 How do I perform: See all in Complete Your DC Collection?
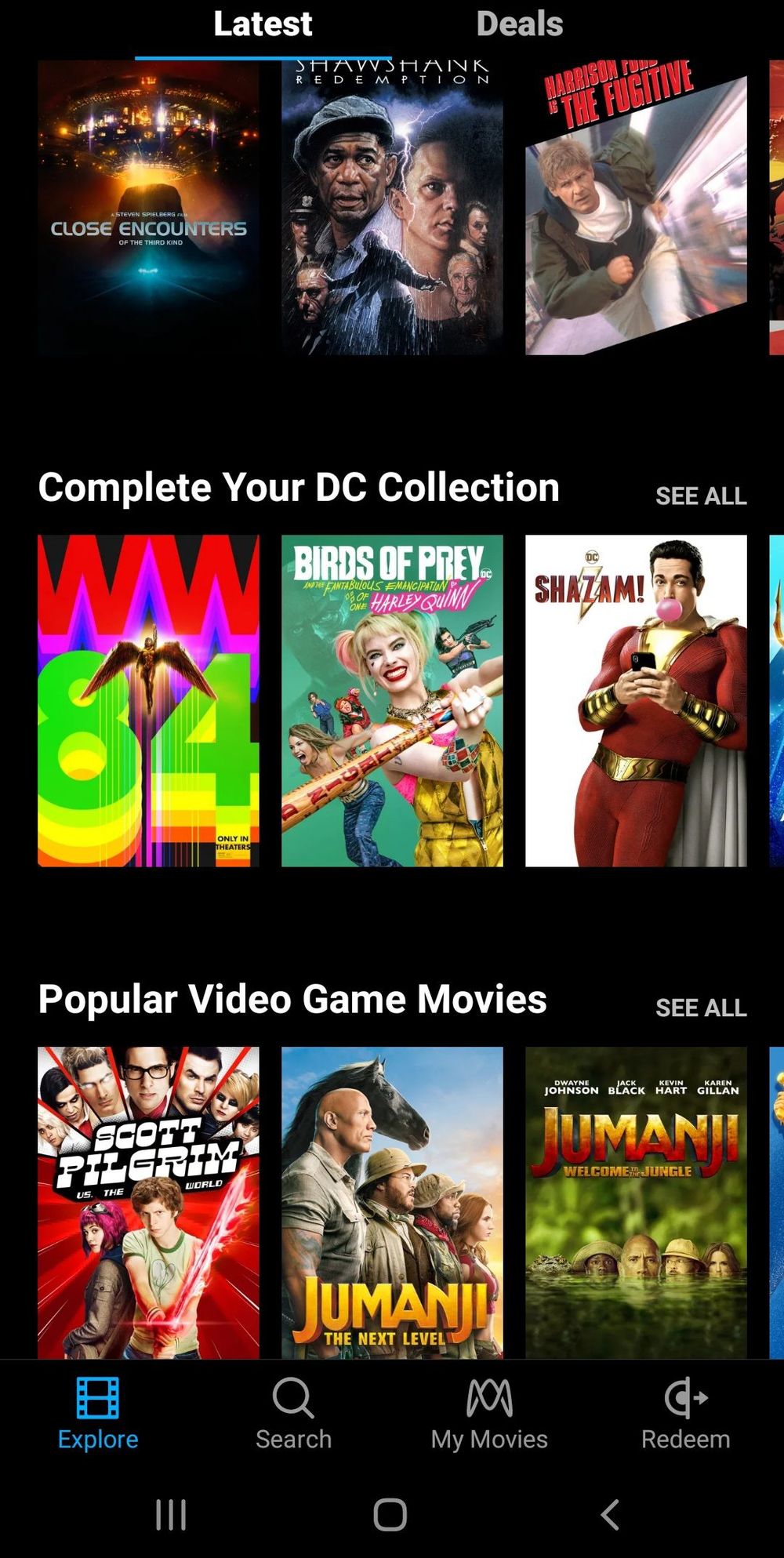tap(701, 496)
